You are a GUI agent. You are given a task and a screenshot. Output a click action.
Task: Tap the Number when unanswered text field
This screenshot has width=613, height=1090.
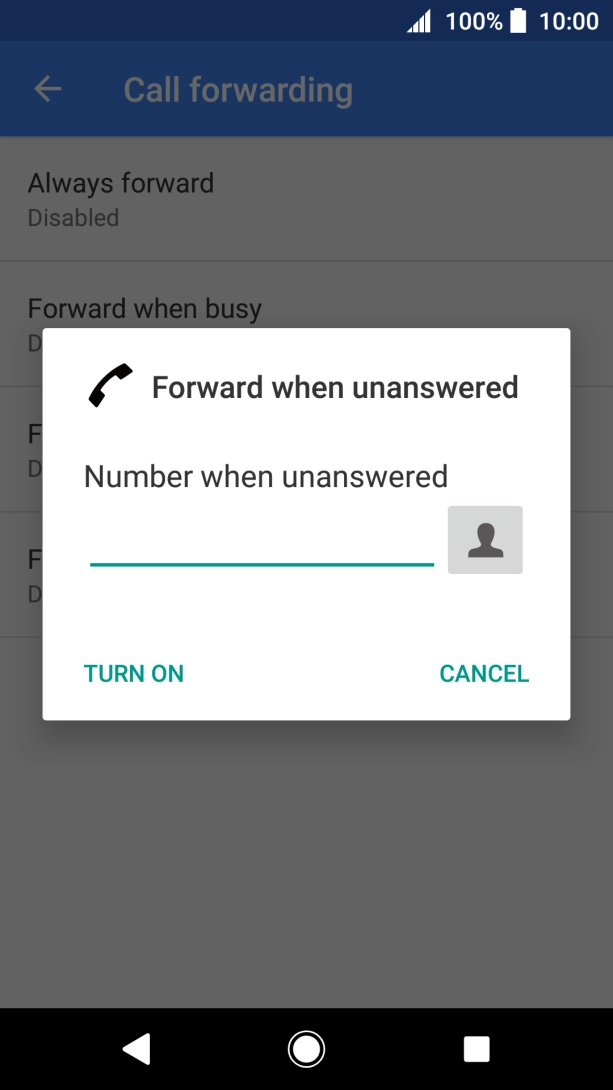(262, 543)
